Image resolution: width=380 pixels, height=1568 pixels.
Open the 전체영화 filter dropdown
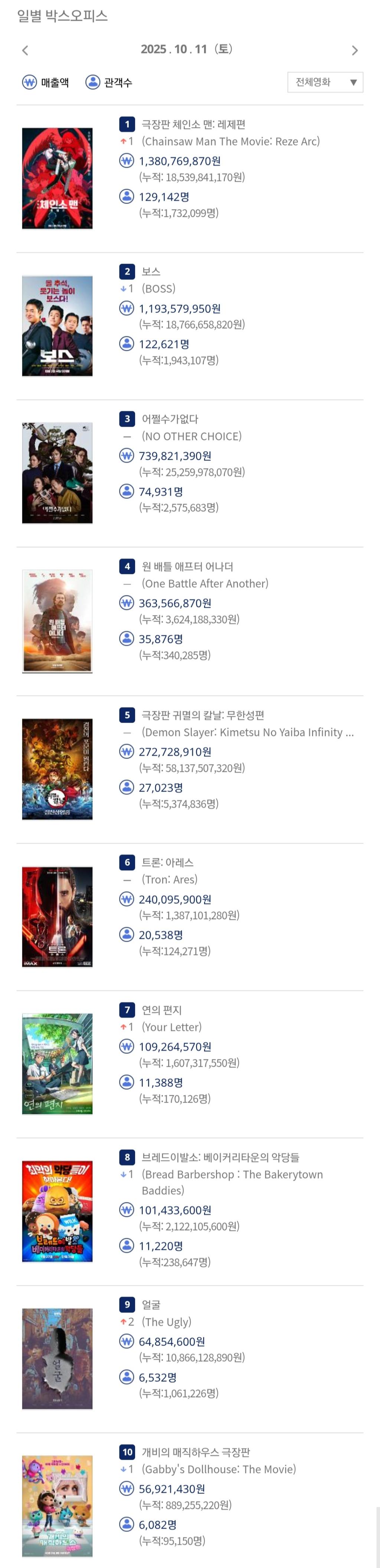(x=325, y=82)
